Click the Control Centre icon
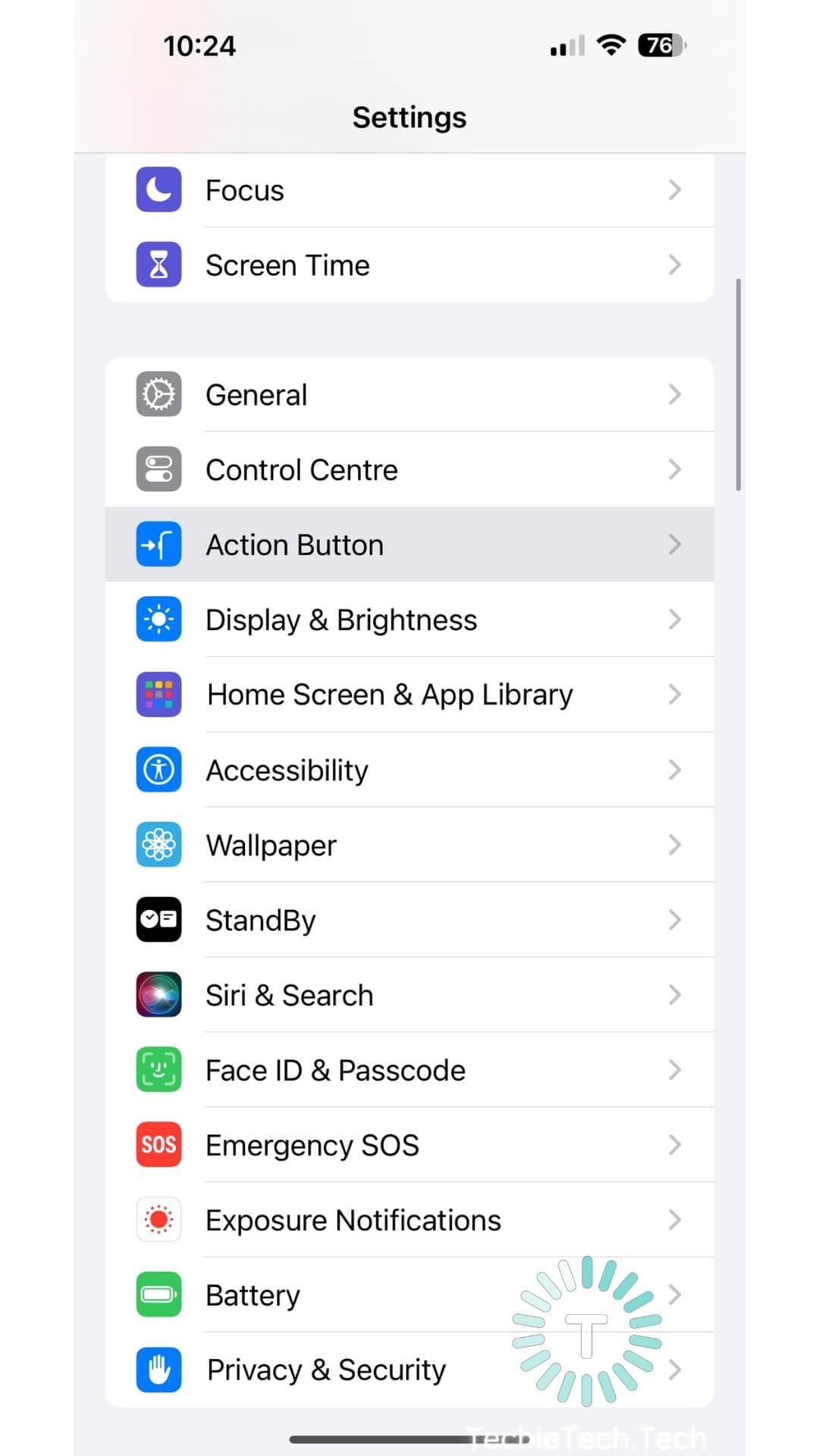Image resolution: width=819 pixels, height=1456 pixels. coord(158,469)
